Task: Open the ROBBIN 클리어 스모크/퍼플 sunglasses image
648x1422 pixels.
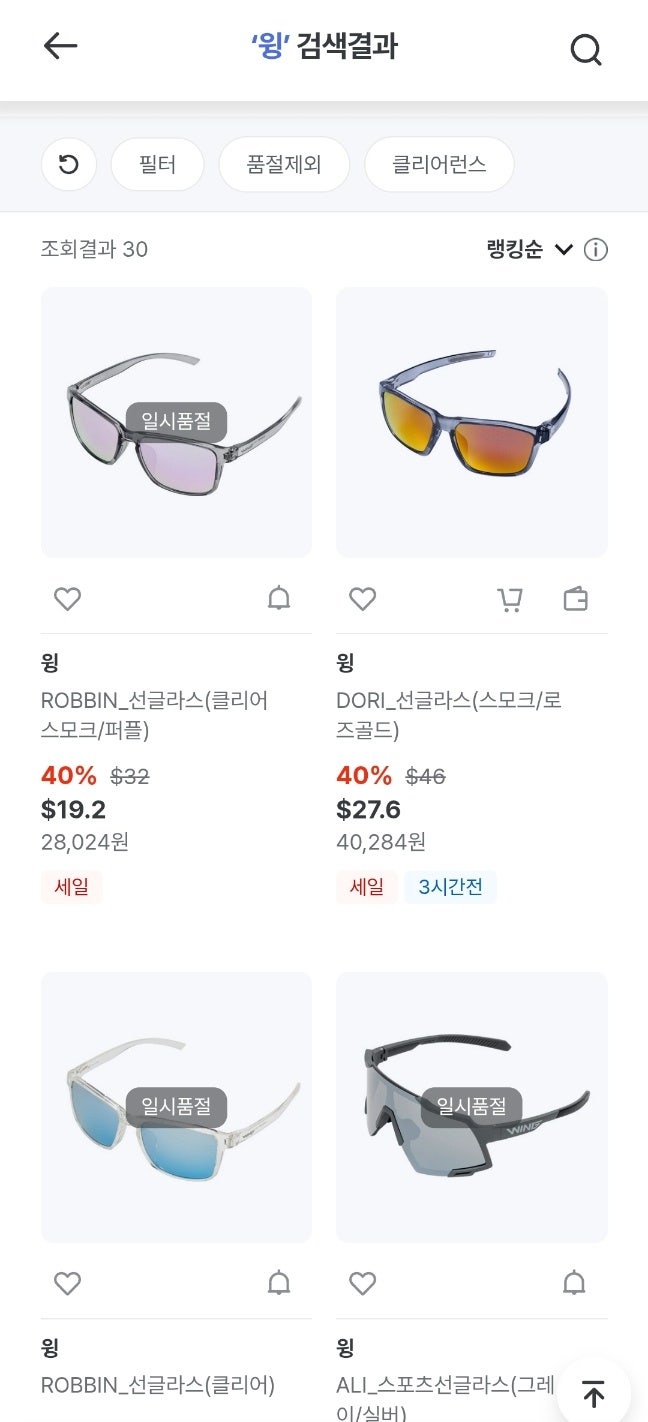Action: (x=176, y=422)
